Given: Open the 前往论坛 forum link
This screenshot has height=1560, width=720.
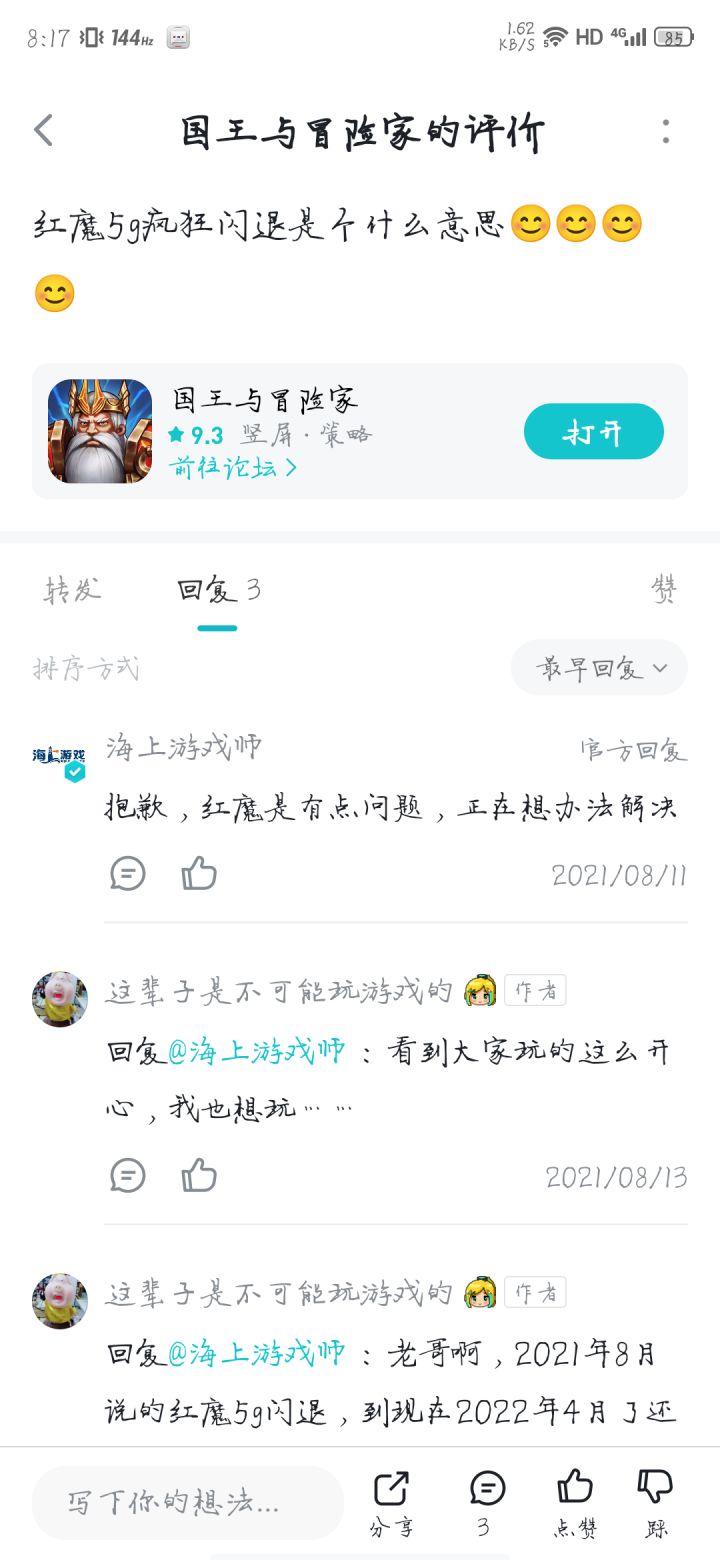Looking at the screenshot, I should pyautogui.click(x=233, y=467).
